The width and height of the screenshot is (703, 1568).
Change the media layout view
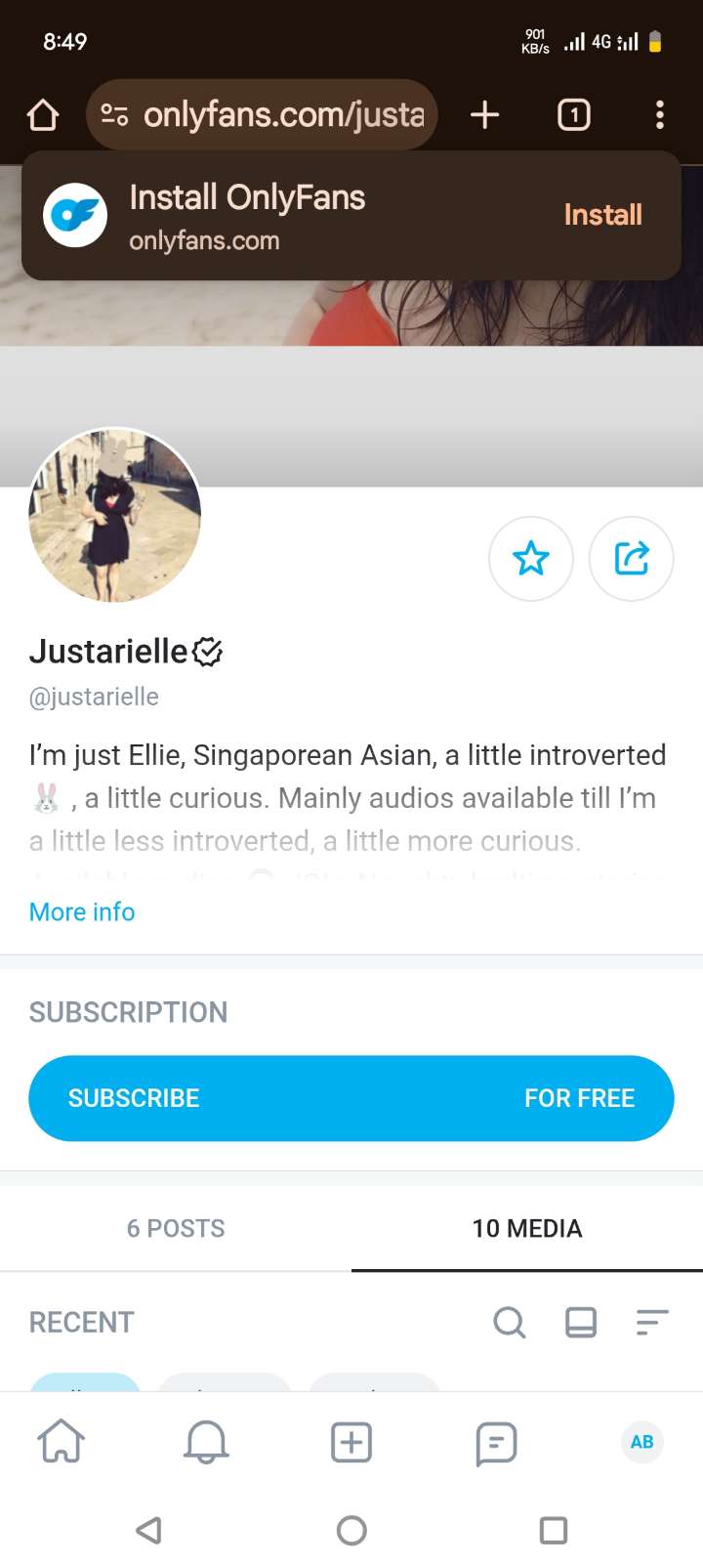[581, 1322]
